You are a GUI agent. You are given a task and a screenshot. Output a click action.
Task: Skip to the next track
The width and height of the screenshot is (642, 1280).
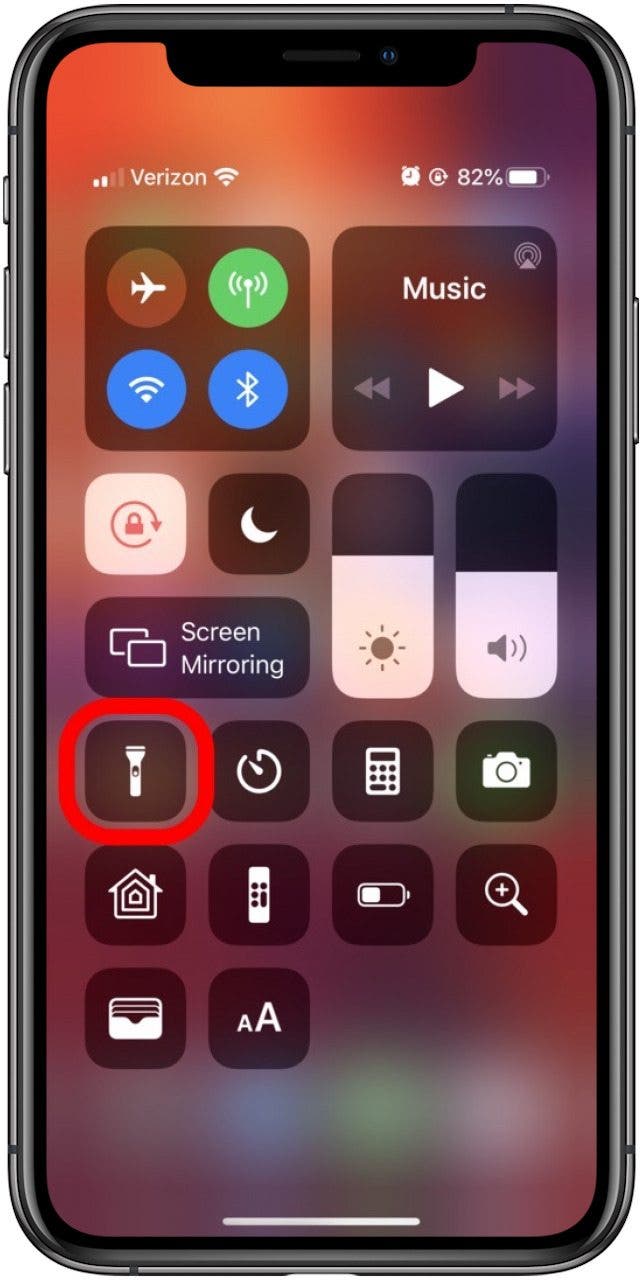click(516, 388)
